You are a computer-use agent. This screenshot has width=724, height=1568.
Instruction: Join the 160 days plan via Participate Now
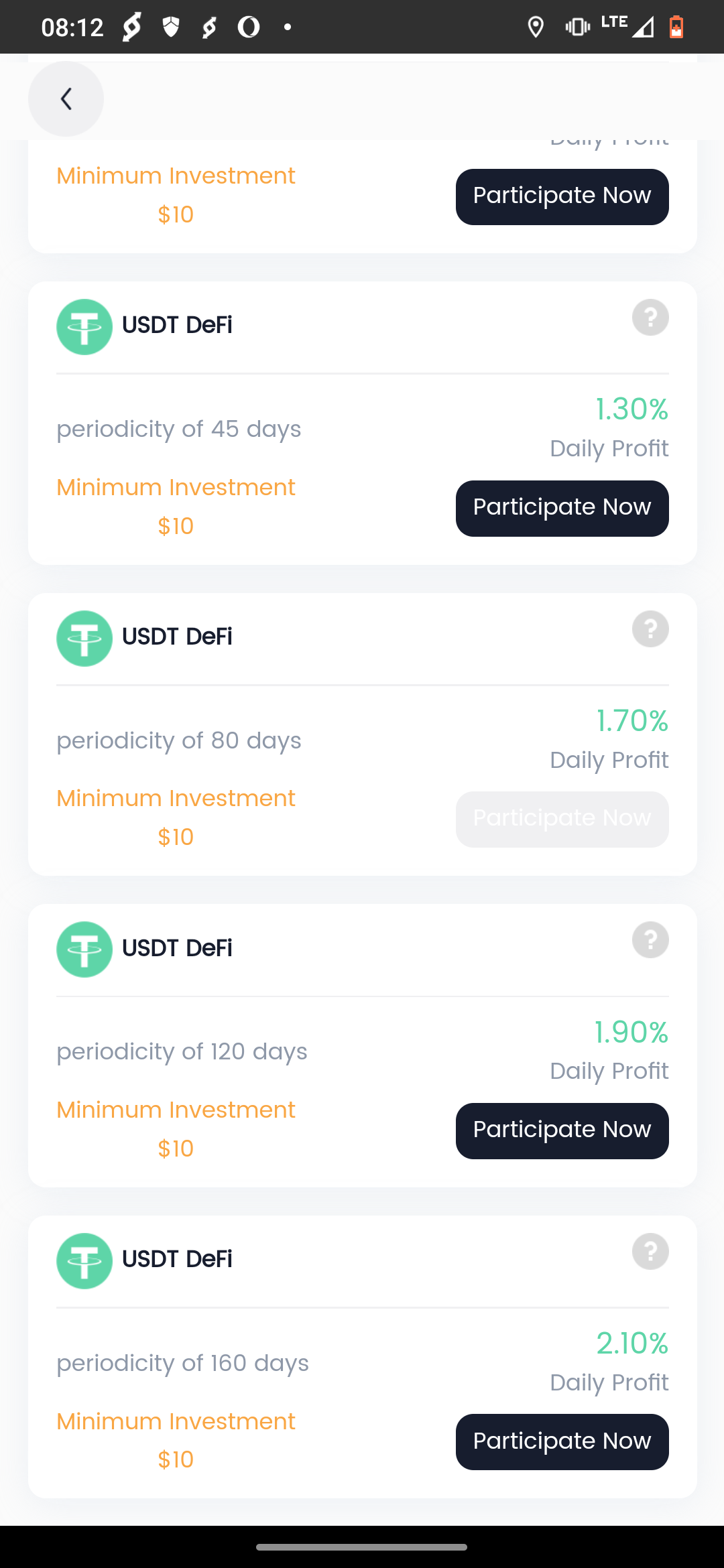[x=562, y=1441]
